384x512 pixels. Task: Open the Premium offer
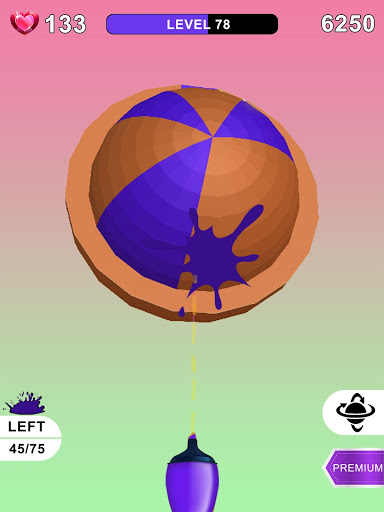click(354, 467)
